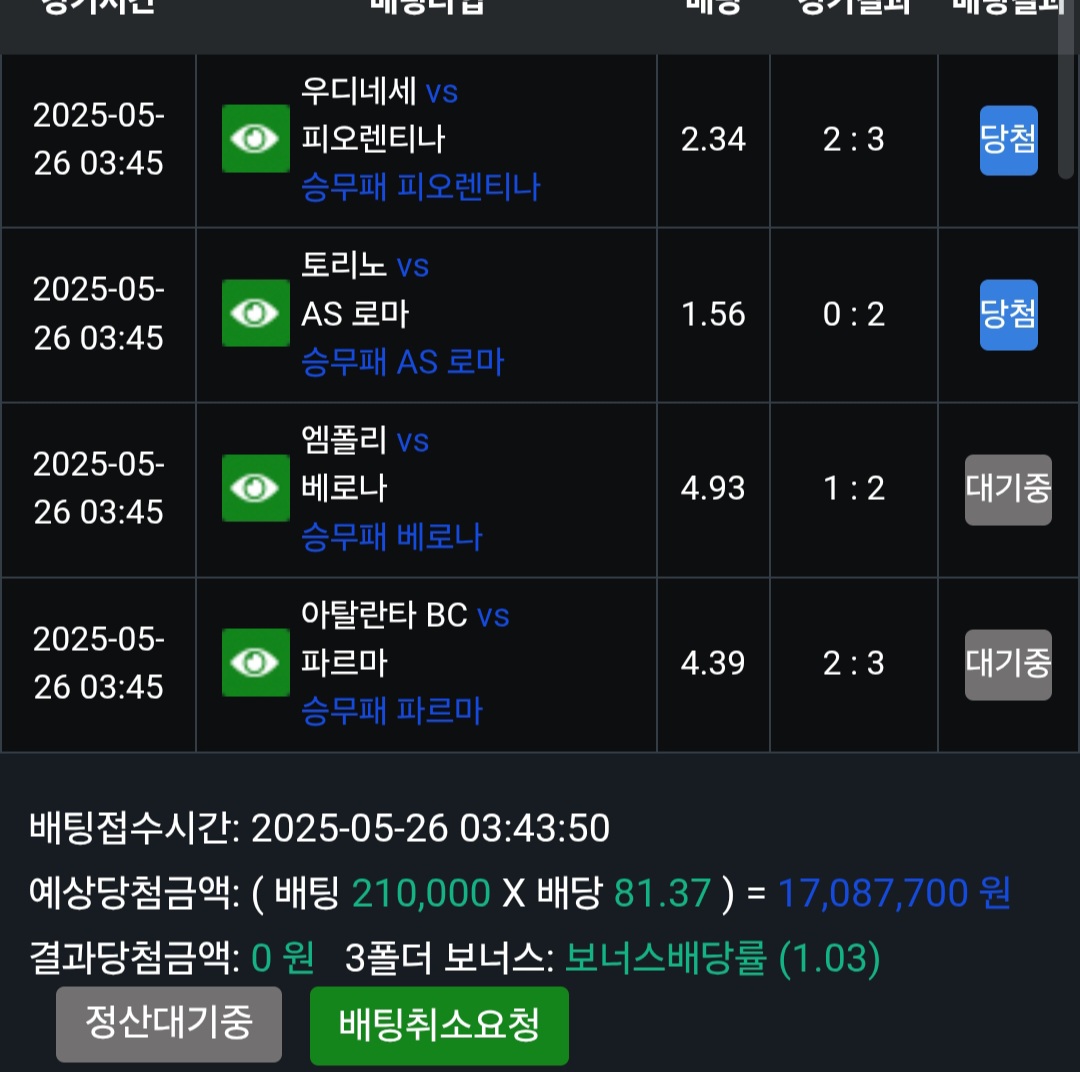Screen dimensions: 1080x1072
Task: Tap the eye icon for 아탈란타 BC vs 파르마
Action: (x=256, y=662)
